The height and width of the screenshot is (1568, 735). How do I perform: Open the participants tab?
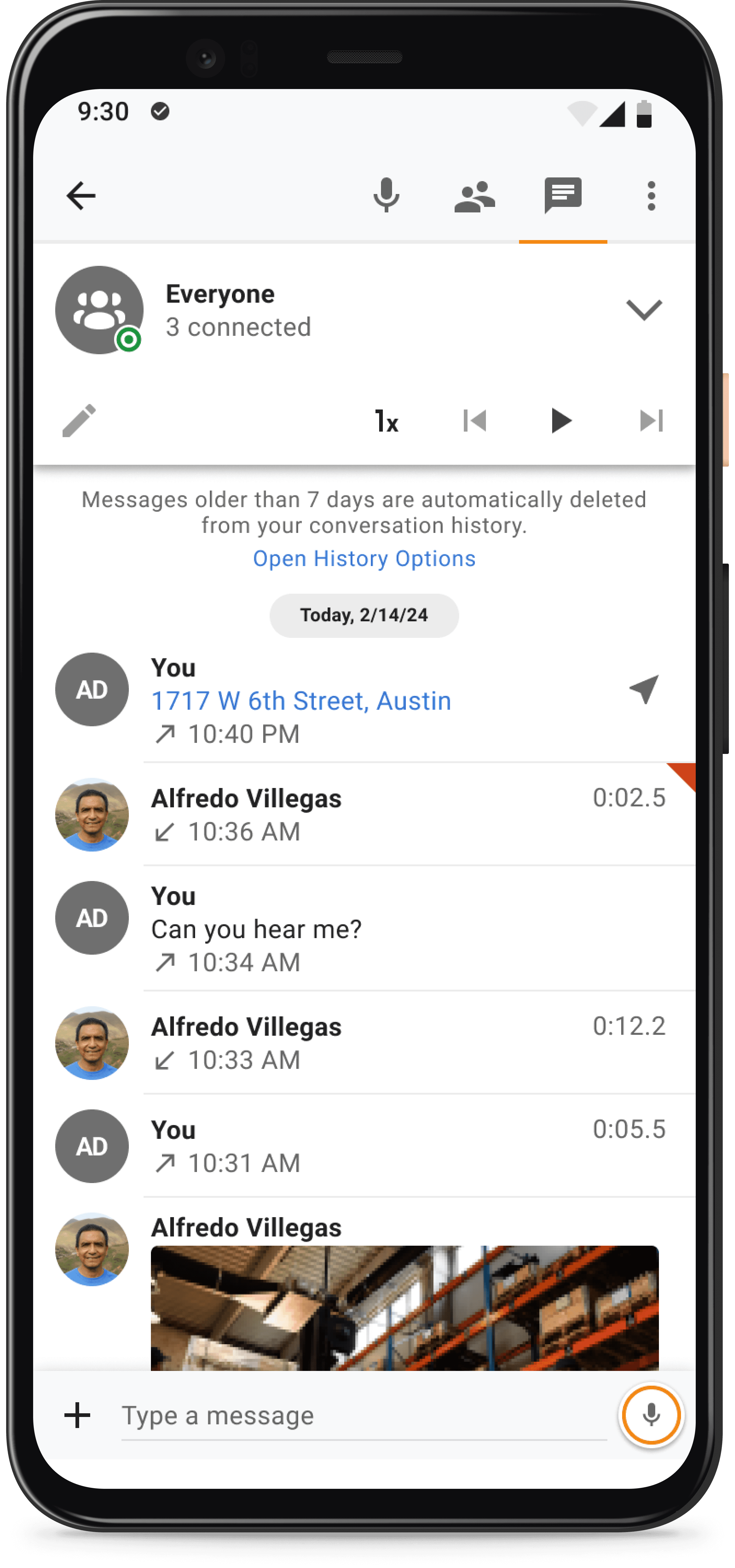point(475,196)
